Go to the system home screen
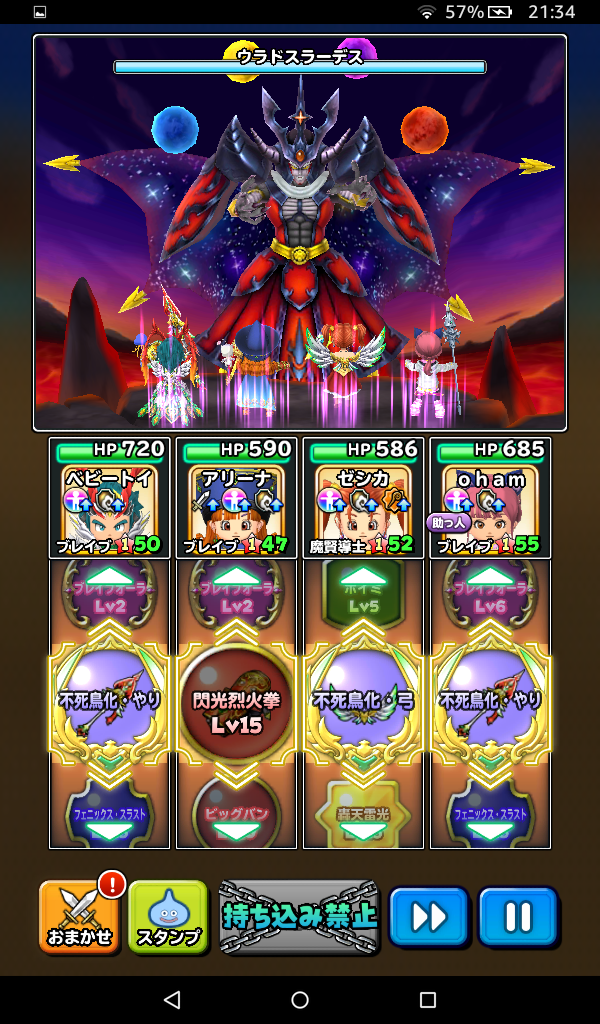Image resolution: width=600 pixels, height=1024 pixels. [x=300, y=1000]
